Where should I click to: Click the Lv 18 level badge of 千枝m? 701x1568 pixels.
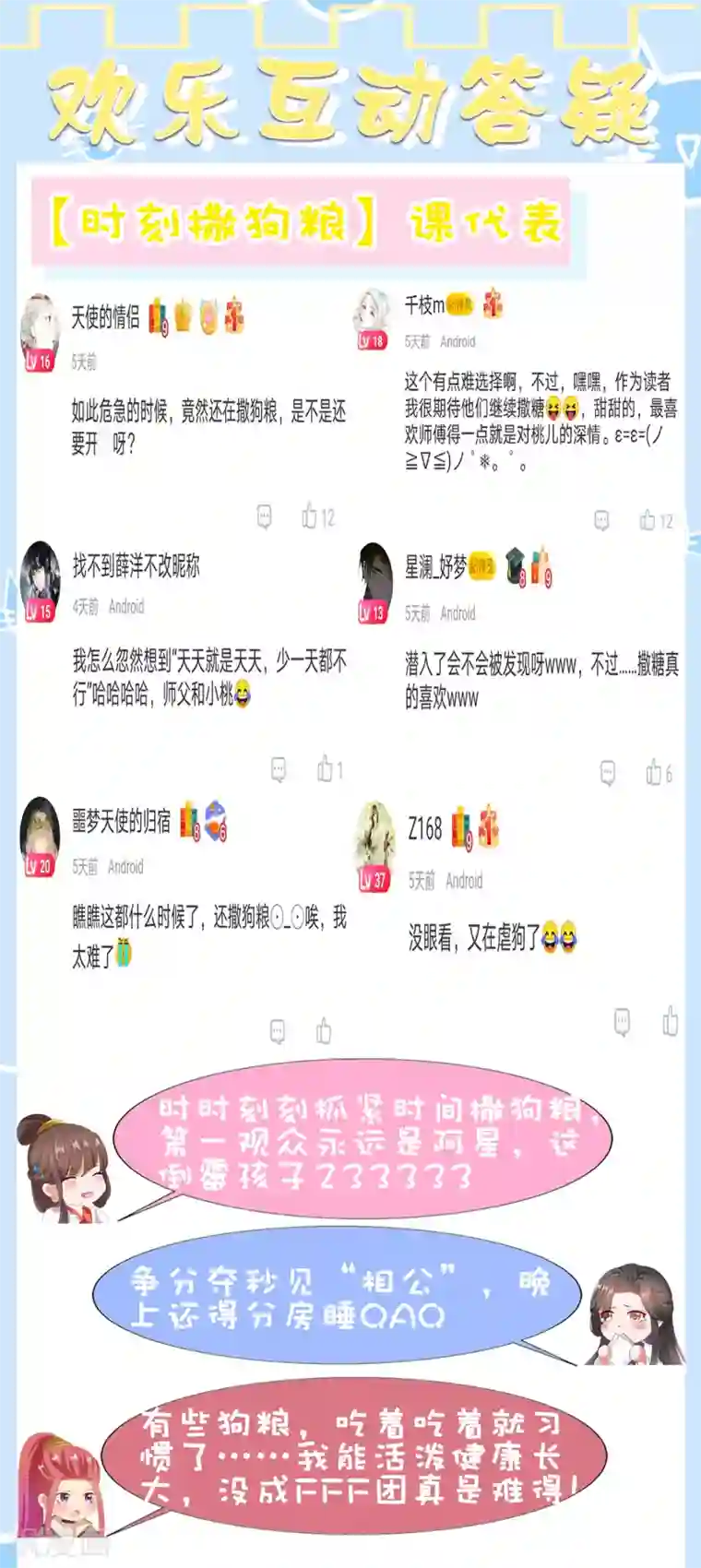pyautogui.click(x=372, y=338)
